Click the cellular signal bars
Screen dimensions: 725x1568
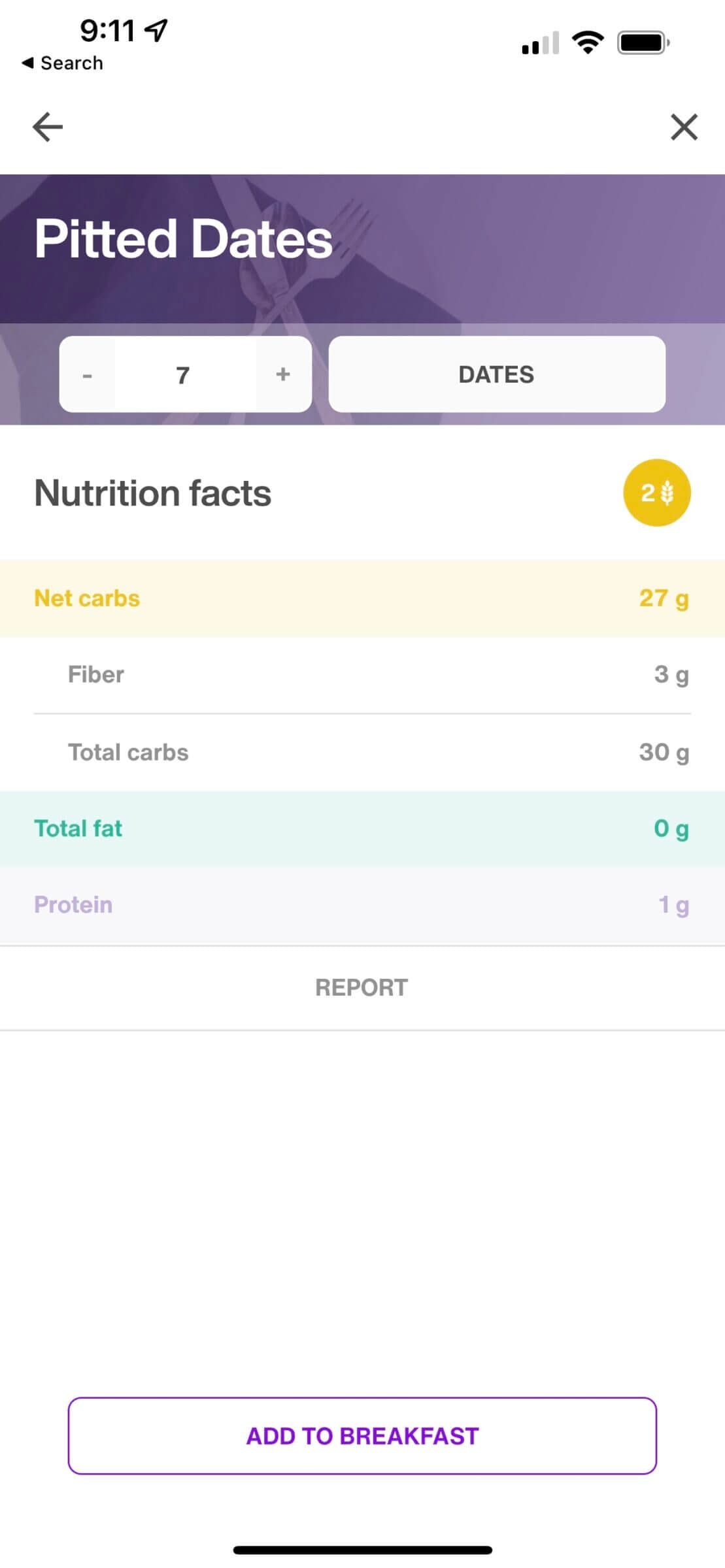click(x=539, y=42)
